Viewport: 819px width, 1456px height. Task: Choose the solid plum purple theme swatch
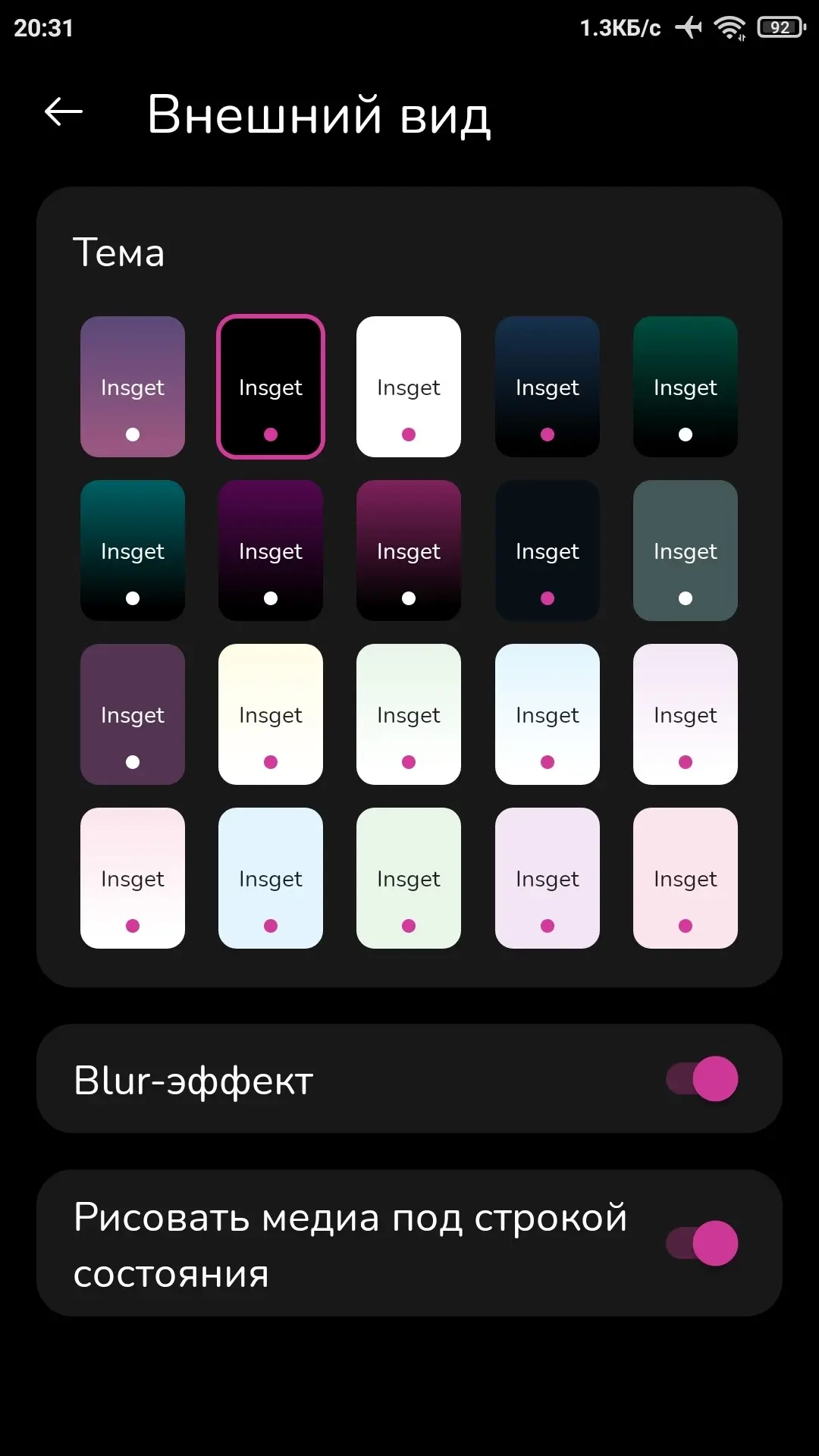[x=133, y=714]
